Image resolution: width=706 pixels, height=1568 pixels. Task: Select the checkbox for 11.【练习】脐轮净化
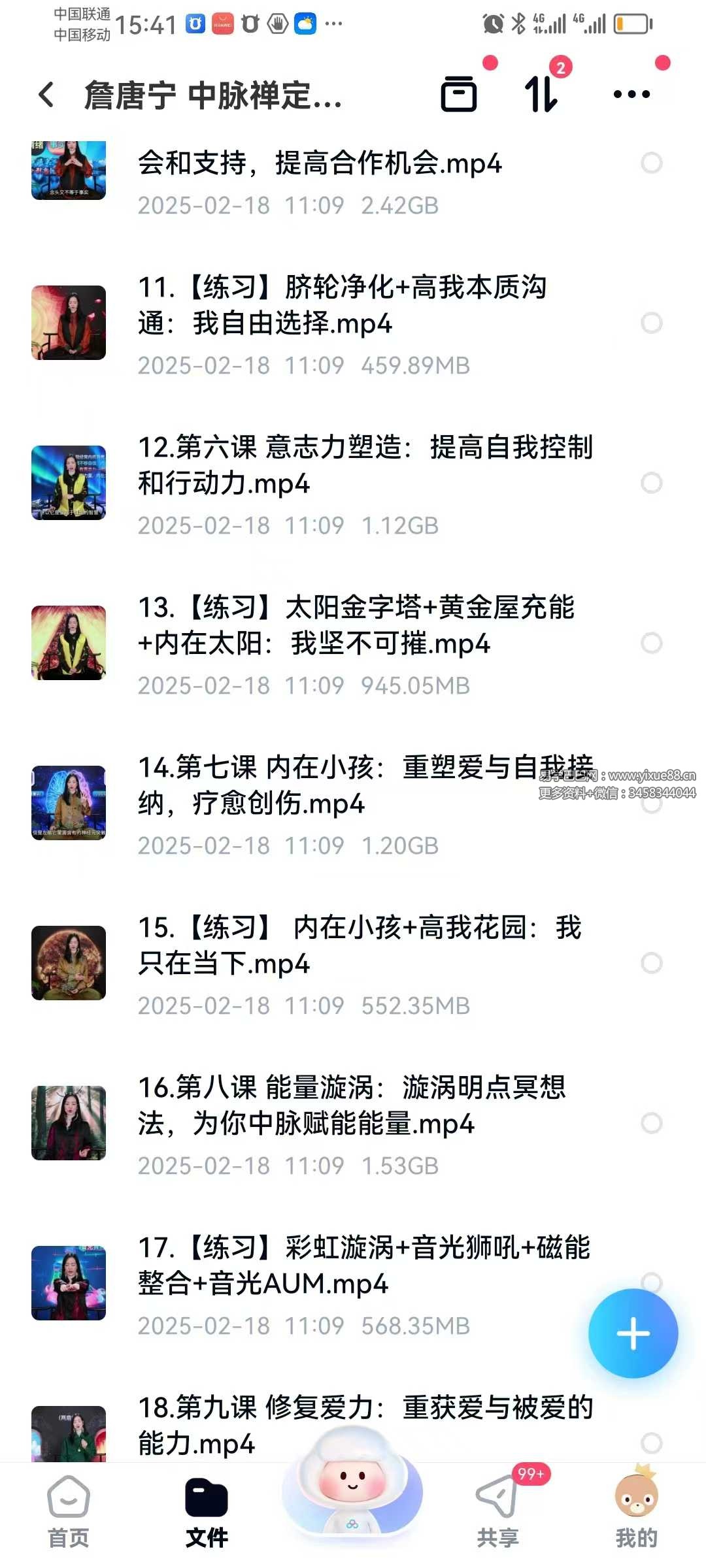coord(651,323)
